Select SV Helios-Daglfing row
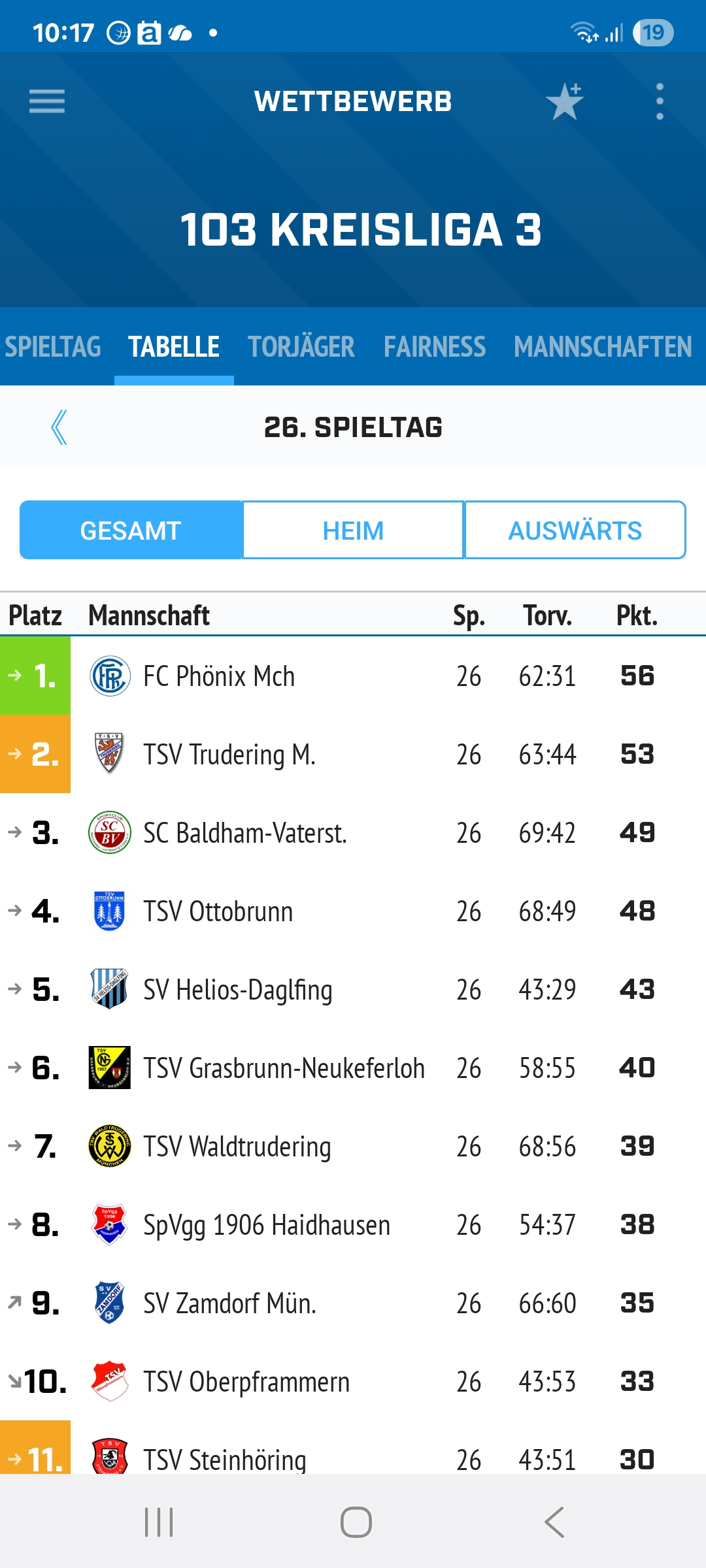 (353, 989)
